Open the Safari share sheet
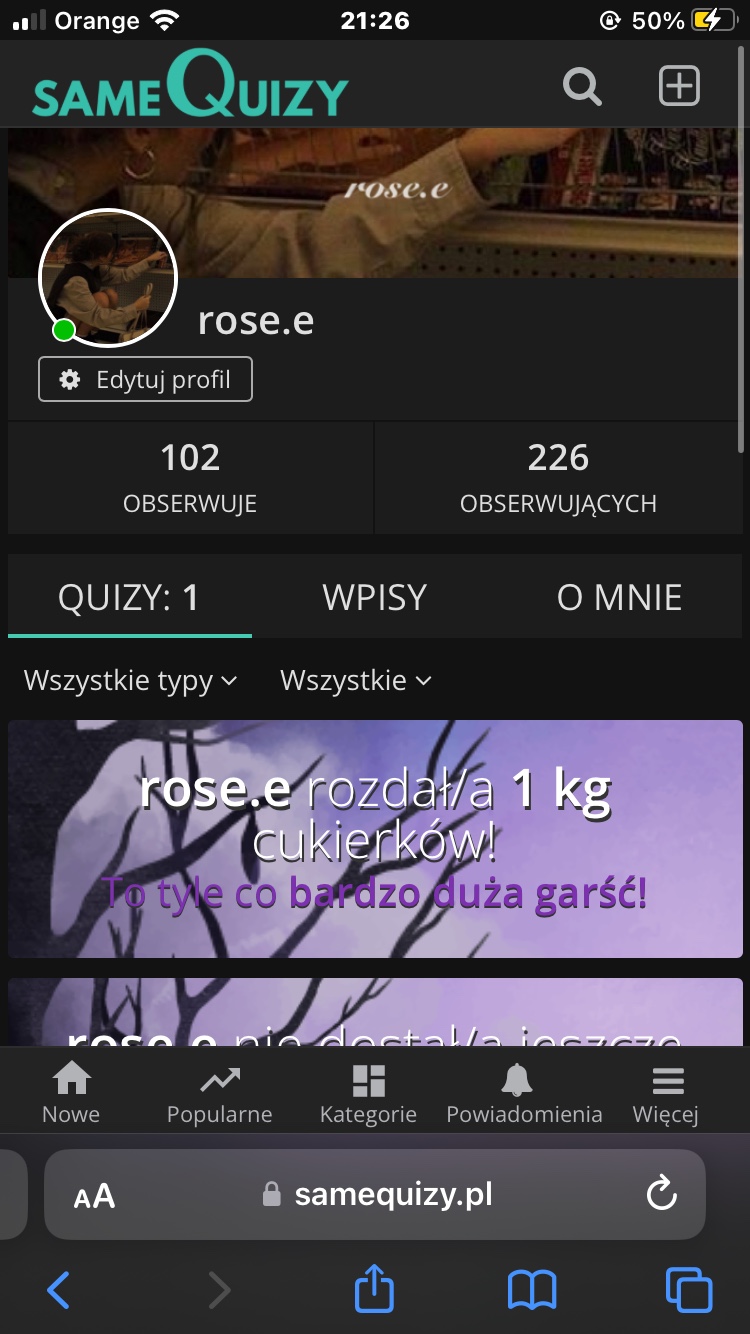The image size is (750, 1334). pos(375,1290)
